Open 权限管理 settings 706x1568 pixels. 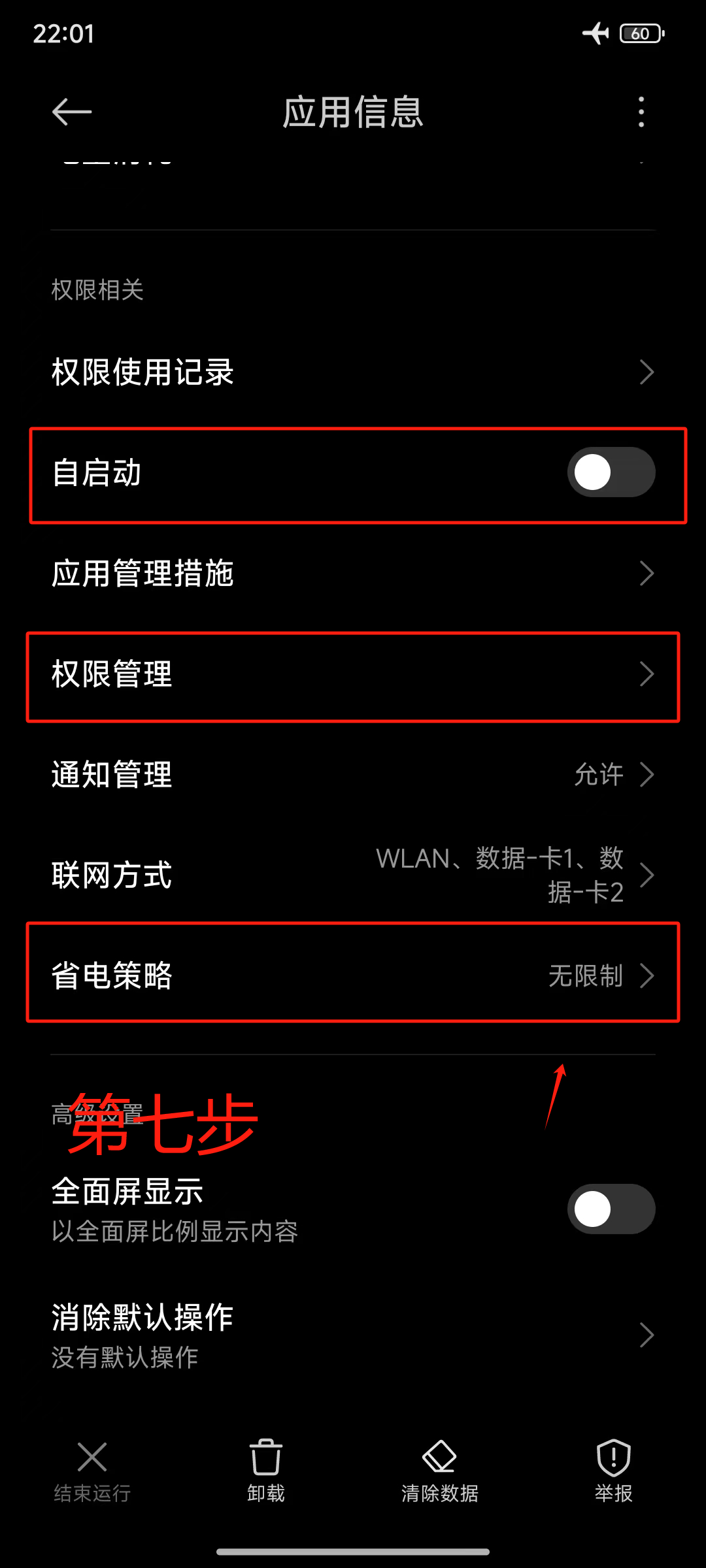tap(353, 674)
